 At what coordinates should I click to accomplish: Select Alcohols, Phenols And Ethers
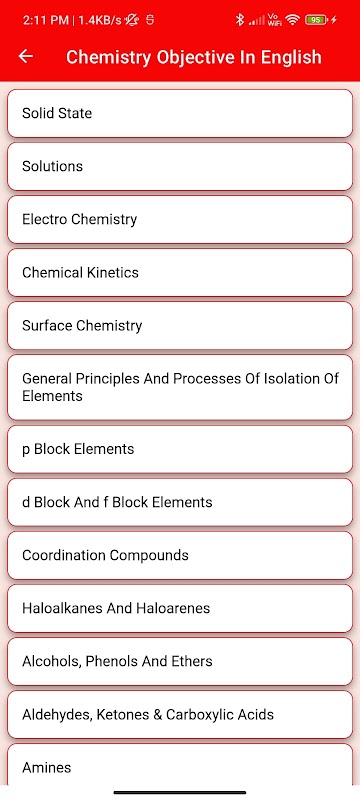pyautogui.click(x=180, y=661)
